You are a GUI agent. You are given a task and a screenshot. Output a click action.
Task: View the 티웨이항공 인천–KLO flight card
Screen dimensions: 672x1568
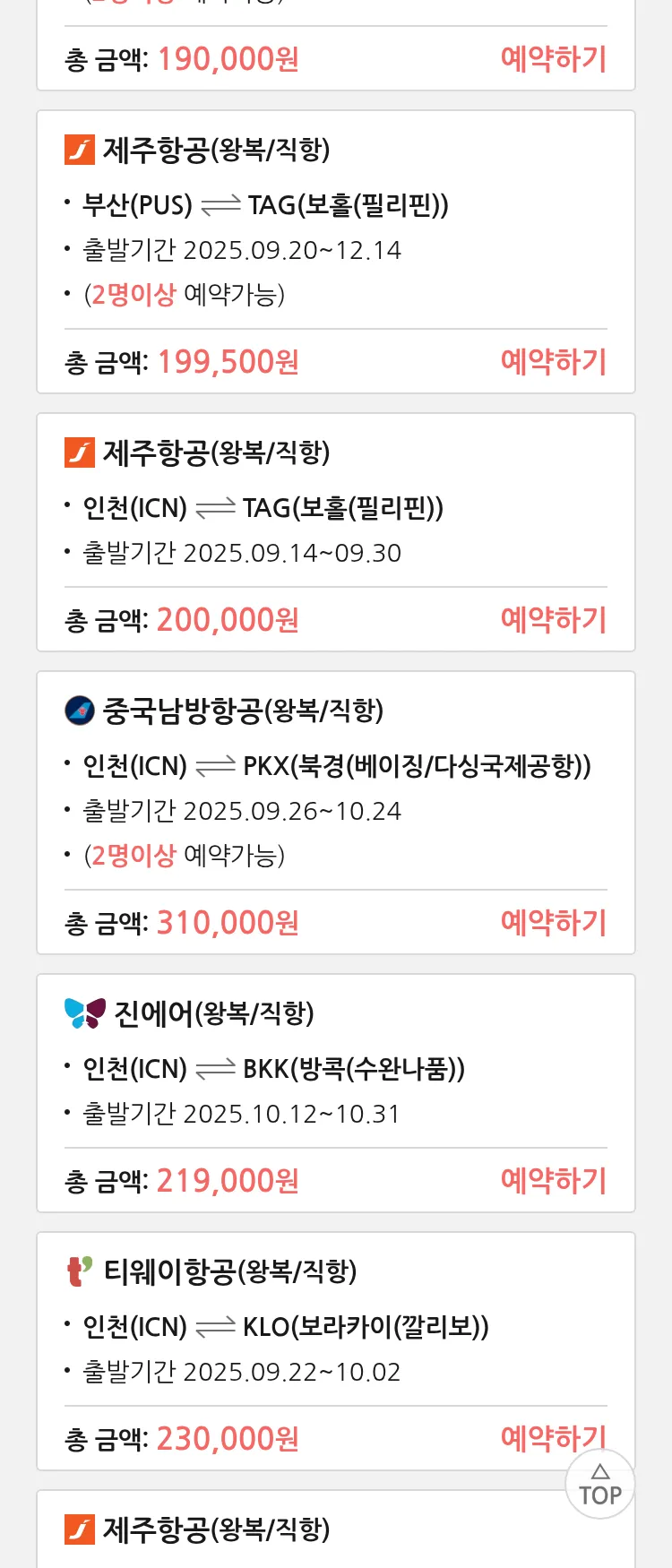click(x=285, y=1327)
